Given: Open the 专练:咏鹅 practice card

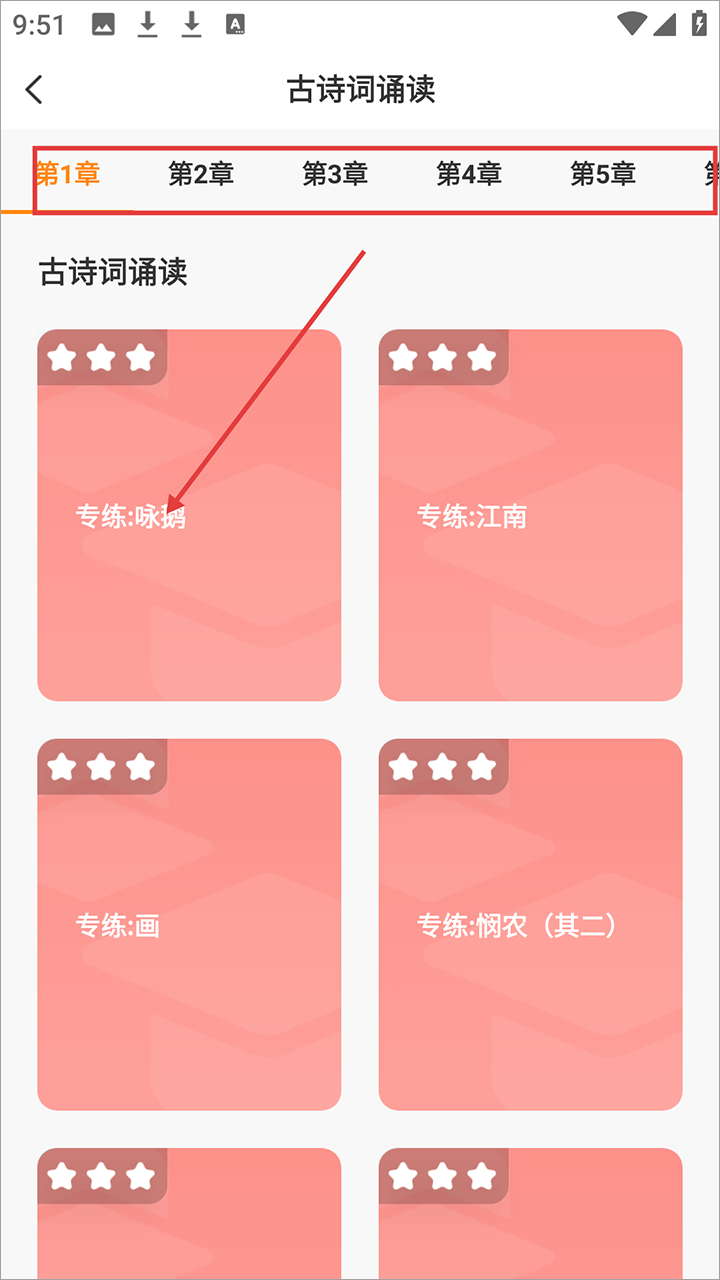Looking at the screenshot, I should [x=189, y=515].
